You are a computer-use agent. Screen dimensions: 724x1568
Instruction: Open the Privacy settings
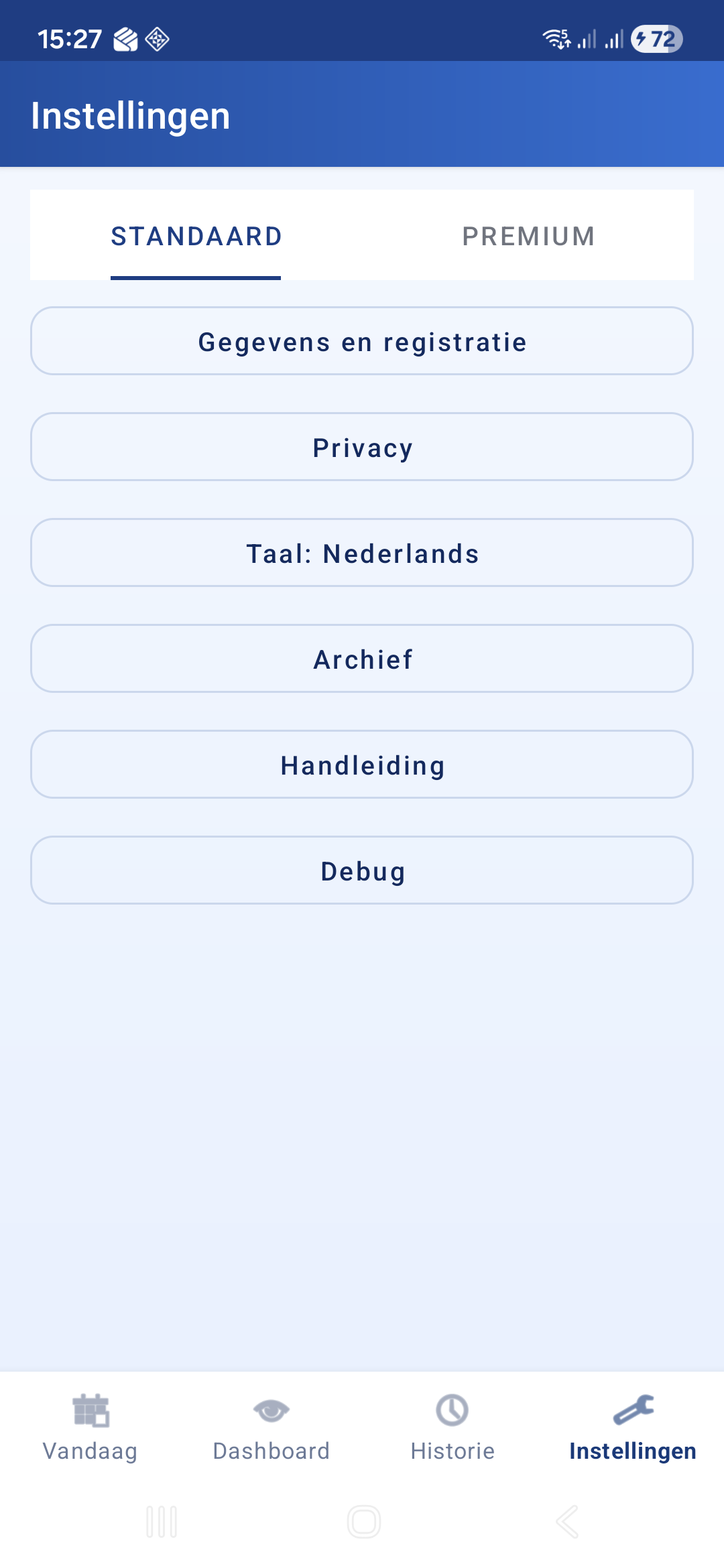click(x=362, y=447)
